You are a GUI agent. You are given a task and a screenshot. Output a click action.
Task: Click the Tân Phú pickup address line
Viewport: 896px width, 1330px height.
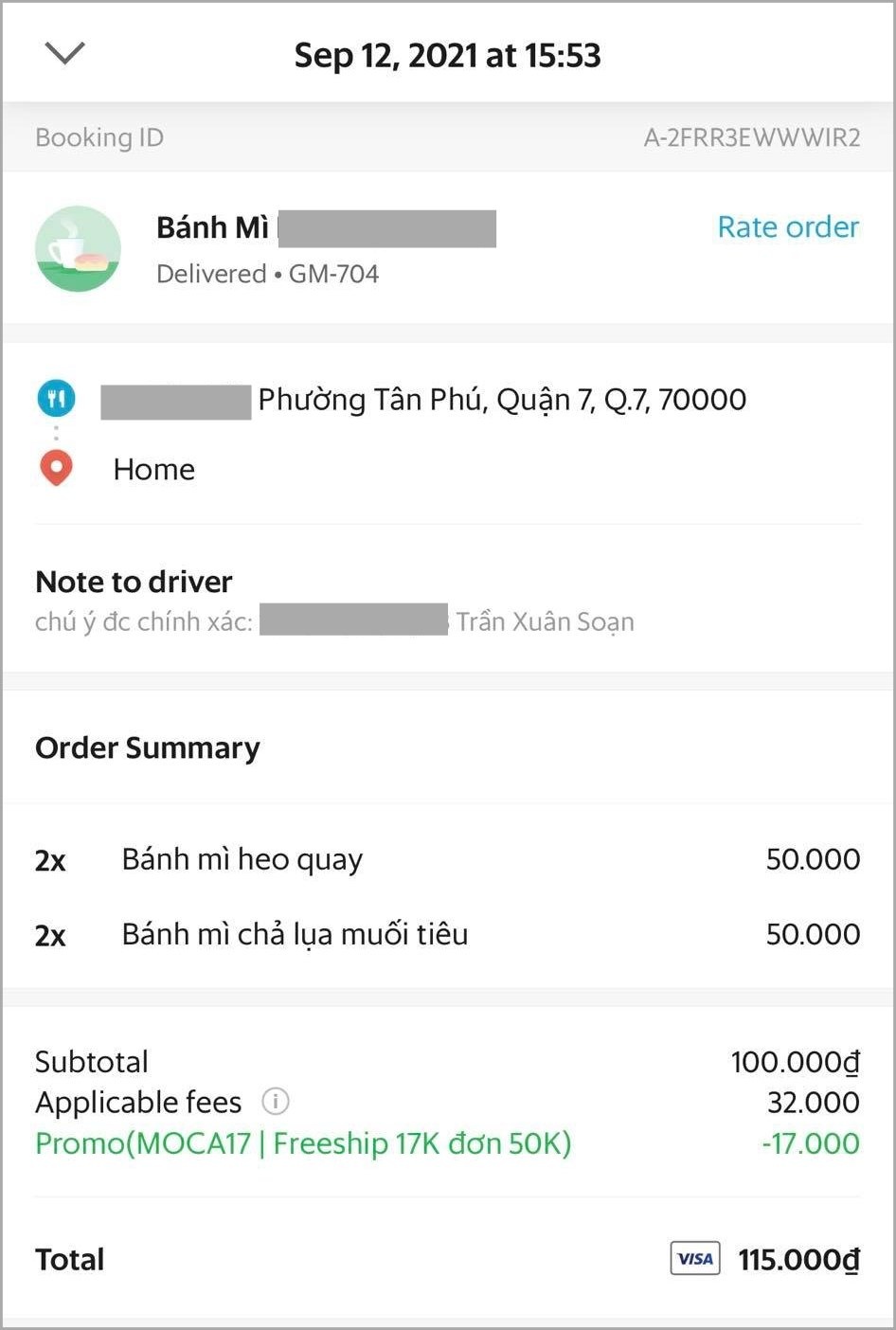[x=421, y=399]
